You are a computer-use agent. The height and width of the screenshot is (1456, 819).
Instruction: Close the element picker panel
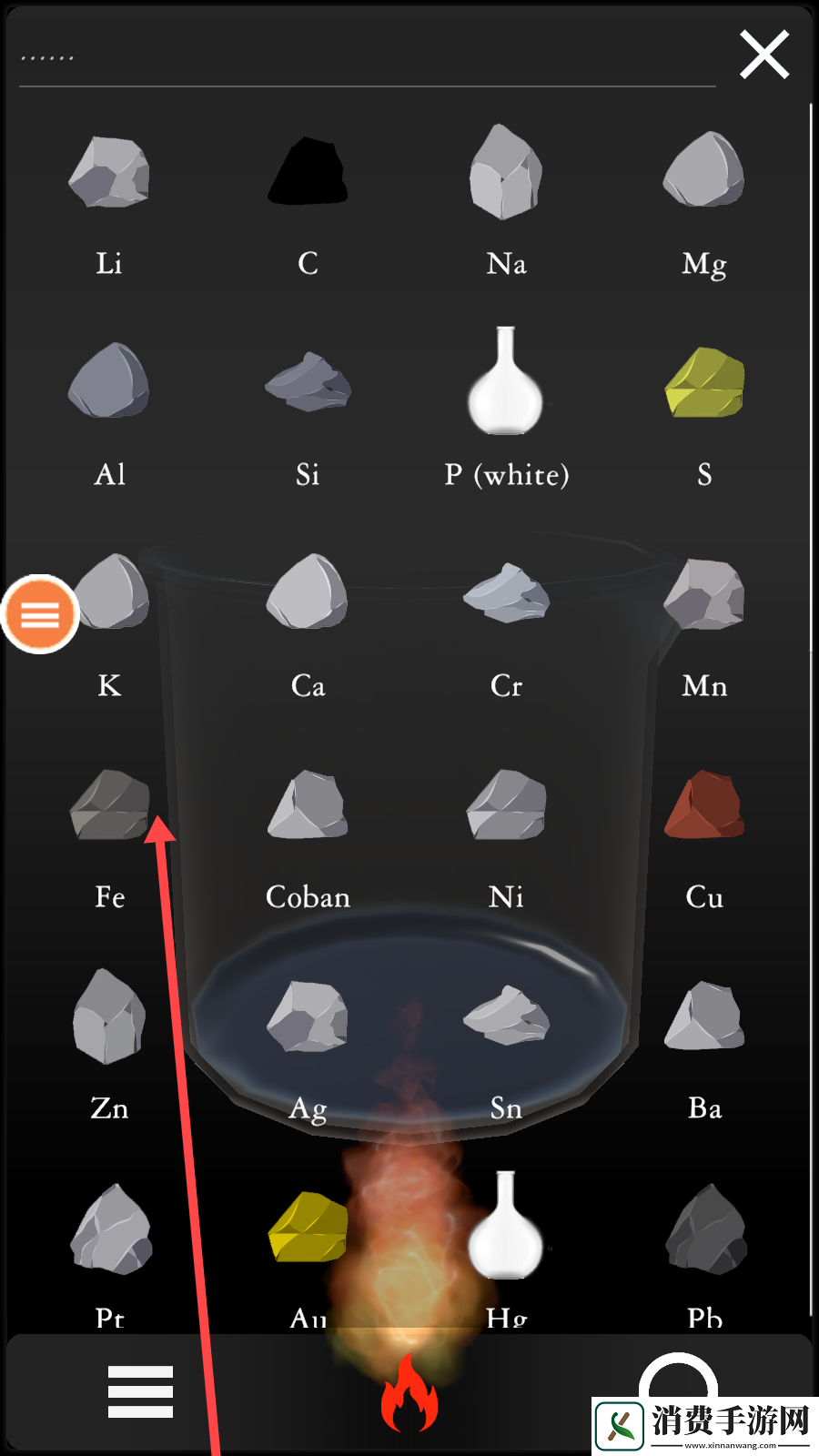click(x=763, y=55)
